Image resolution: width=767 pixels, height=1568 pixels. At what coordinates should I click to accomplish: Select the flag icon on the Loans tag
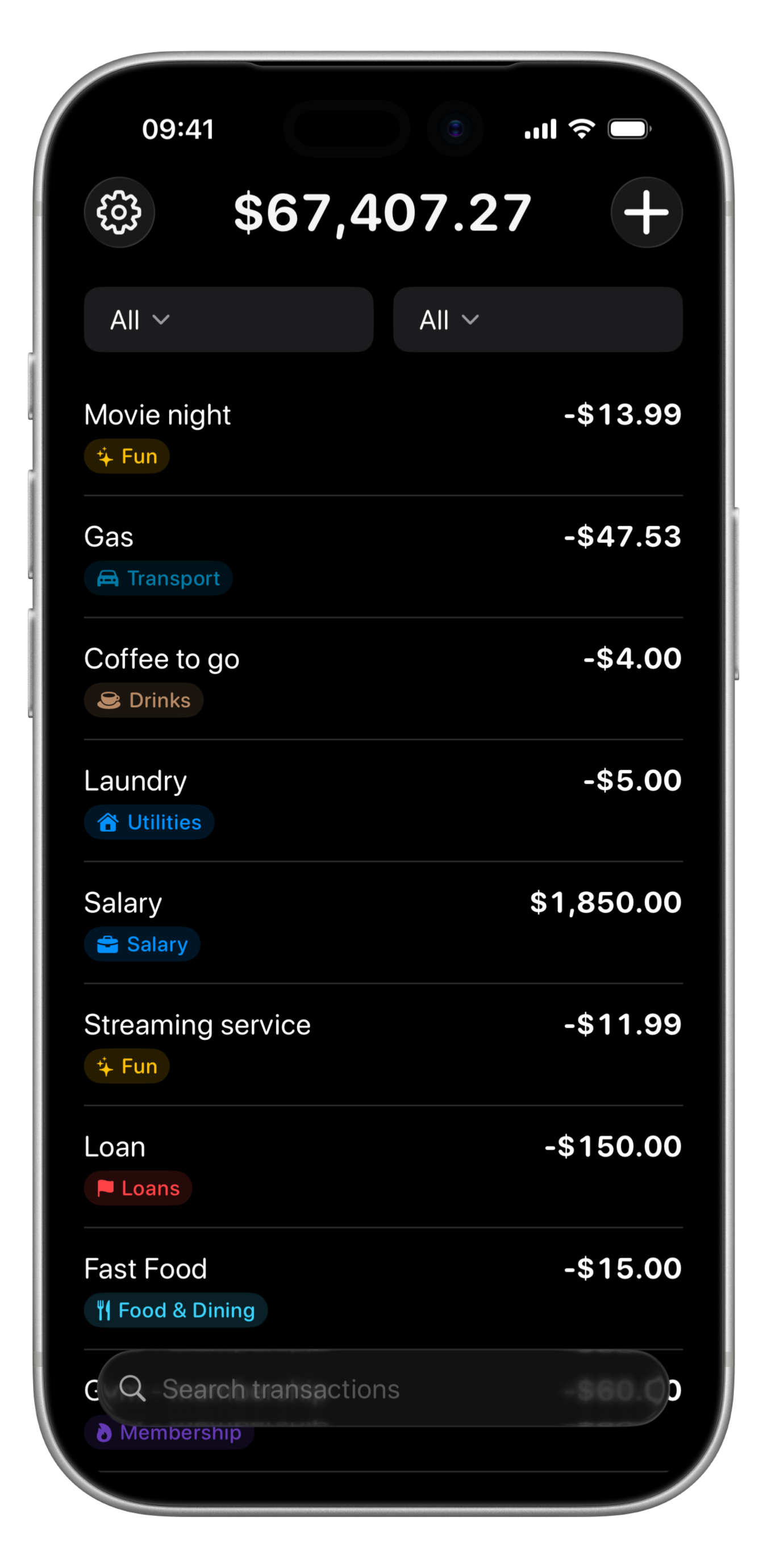click(105, 1187)
